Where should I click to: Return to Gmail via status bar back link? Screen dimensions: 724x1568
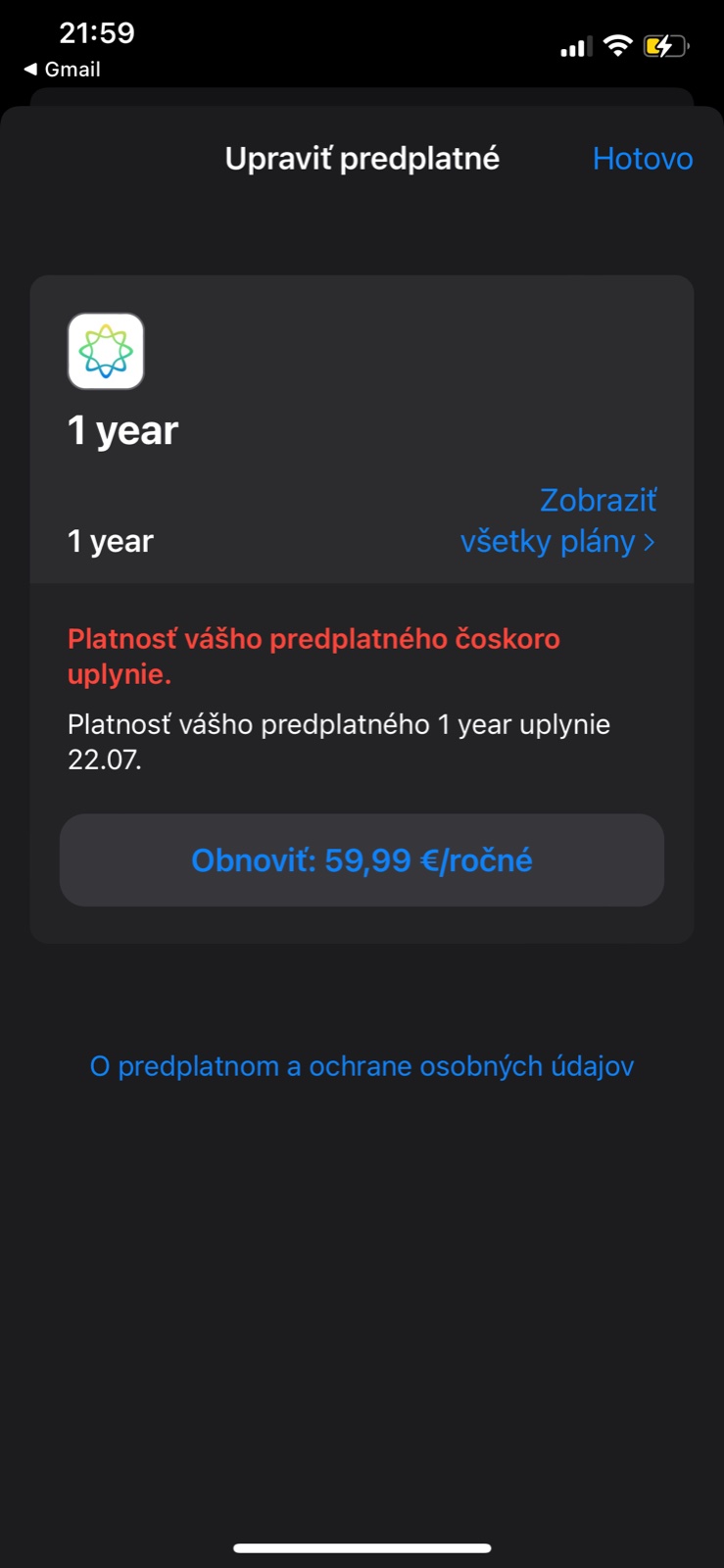63,70
